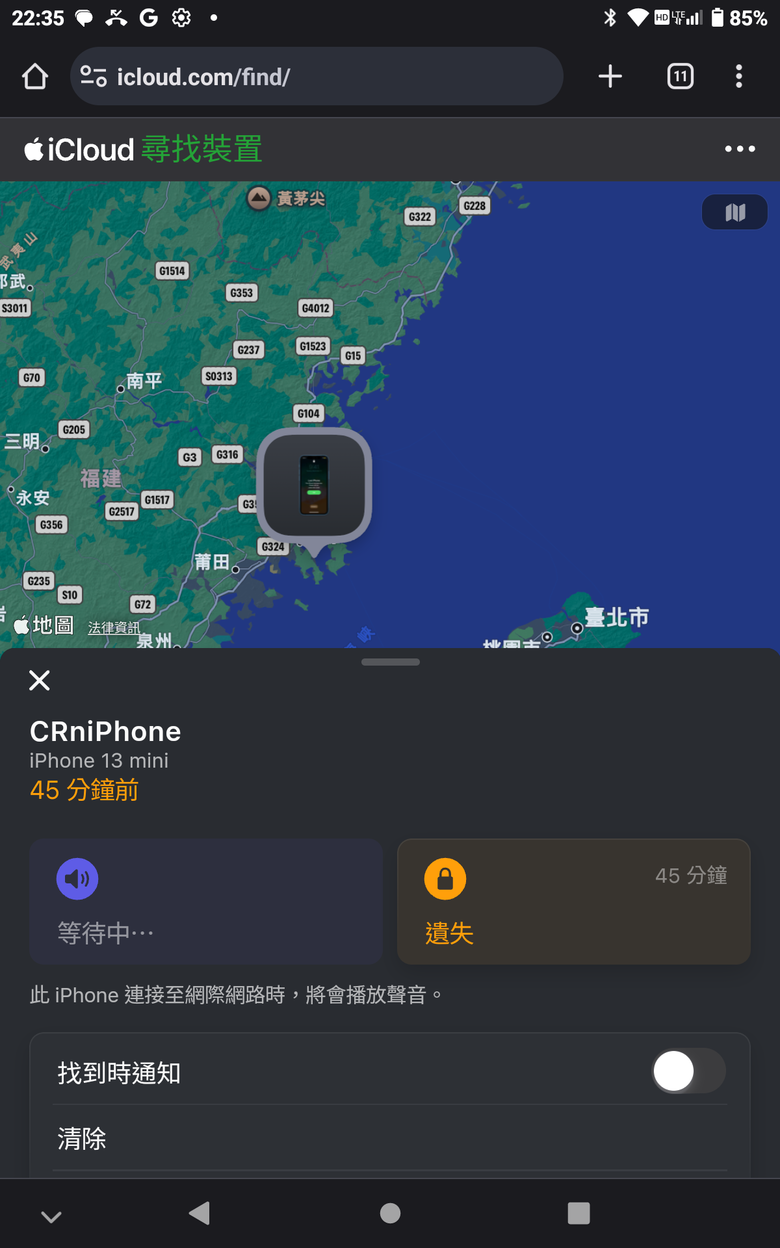Tap the recent apps square button
This screenshot has height=1248, width=780.
tap(578, 1213)
